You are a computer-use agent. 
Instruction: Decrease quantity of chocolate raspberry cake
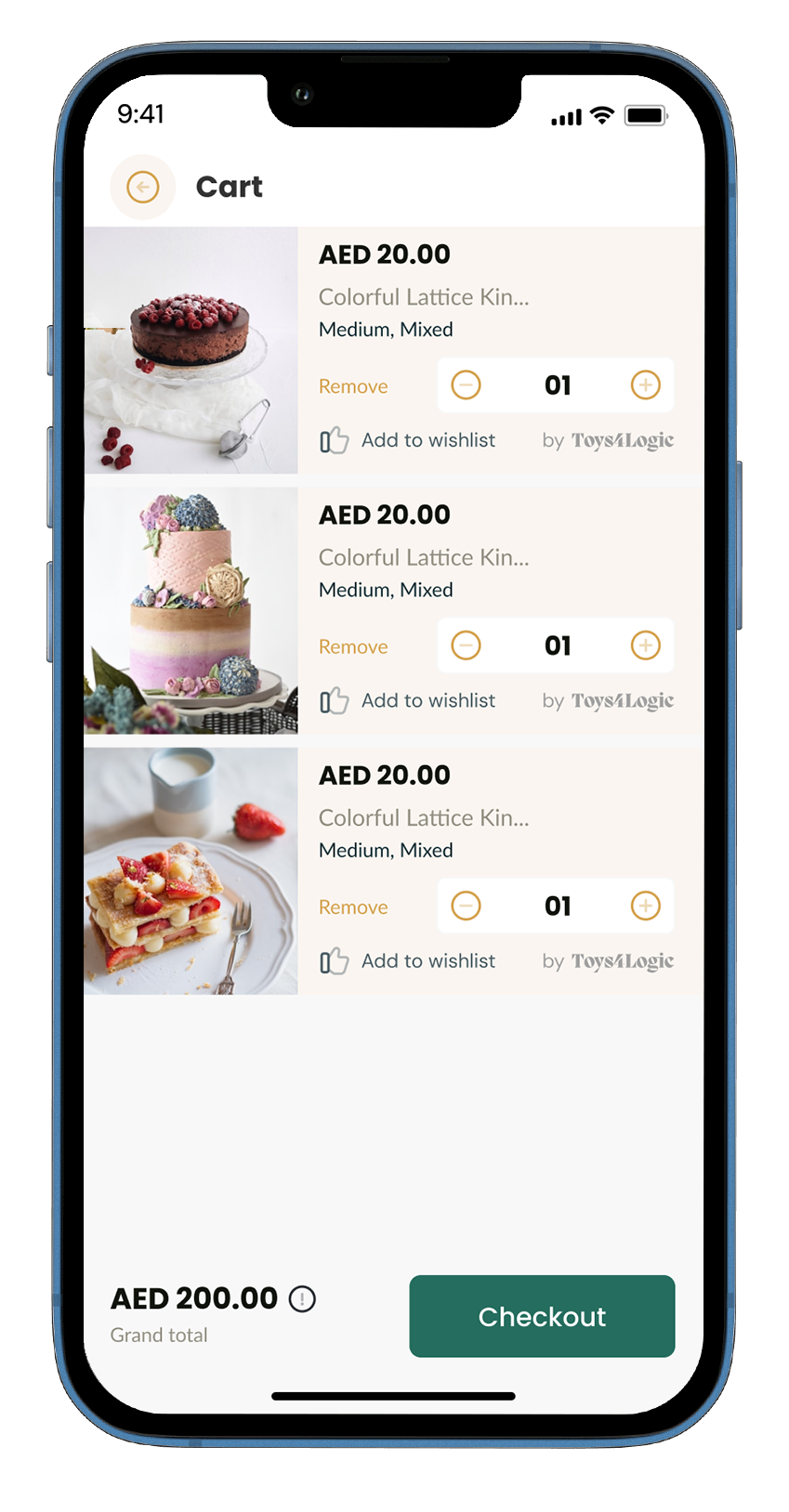point(466,385)
